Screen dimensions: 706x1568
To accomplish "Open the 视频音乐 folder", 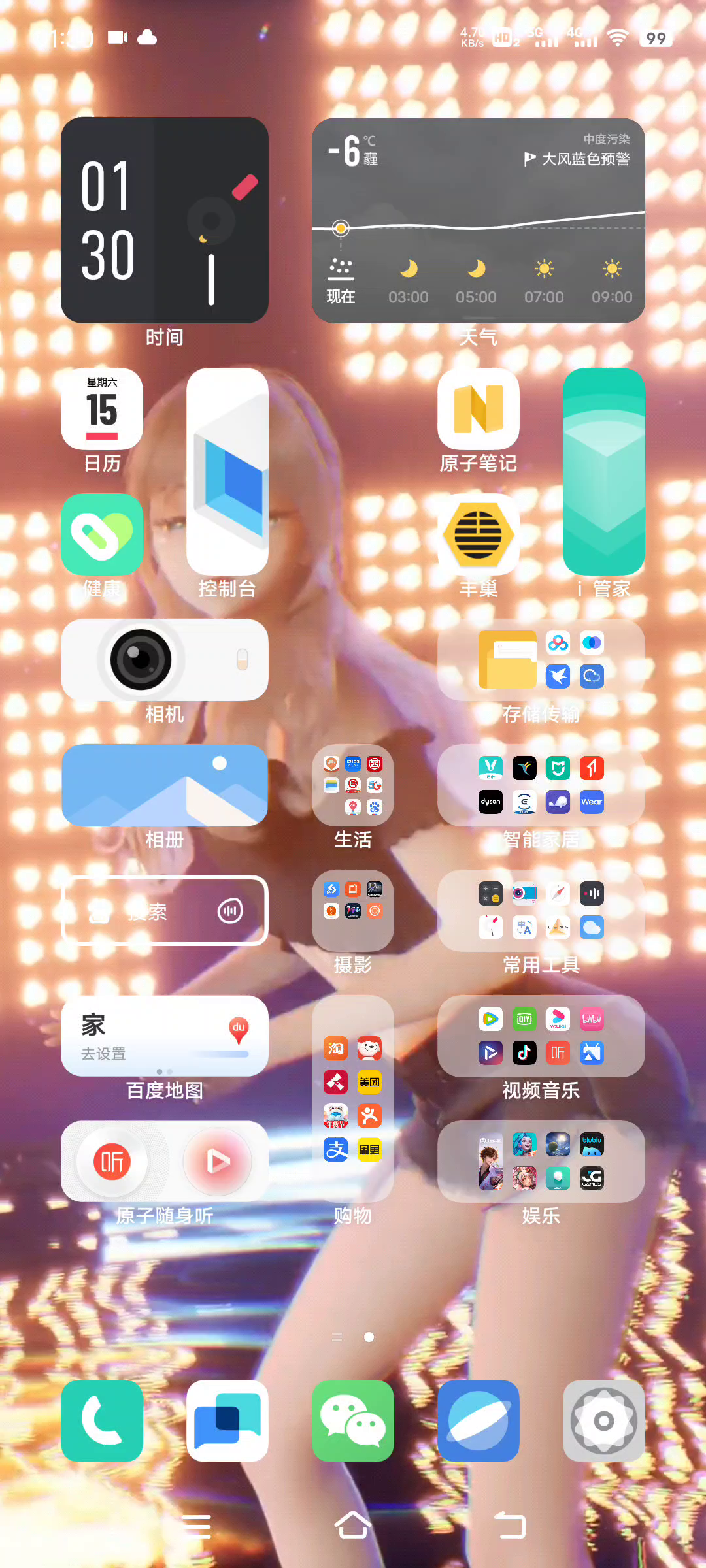I will tap(541, 1036).
